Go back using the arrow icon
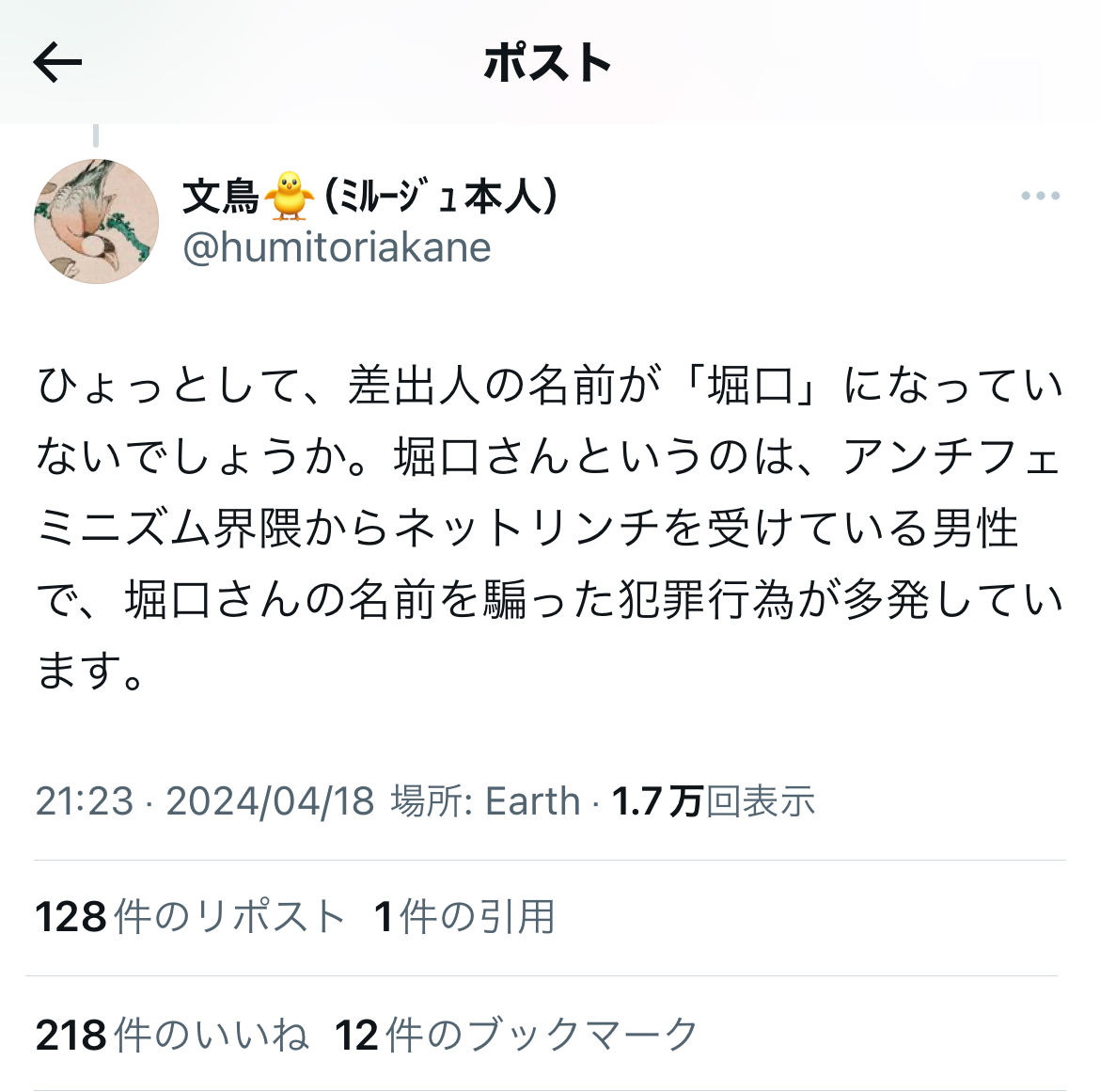 (57, 63)
